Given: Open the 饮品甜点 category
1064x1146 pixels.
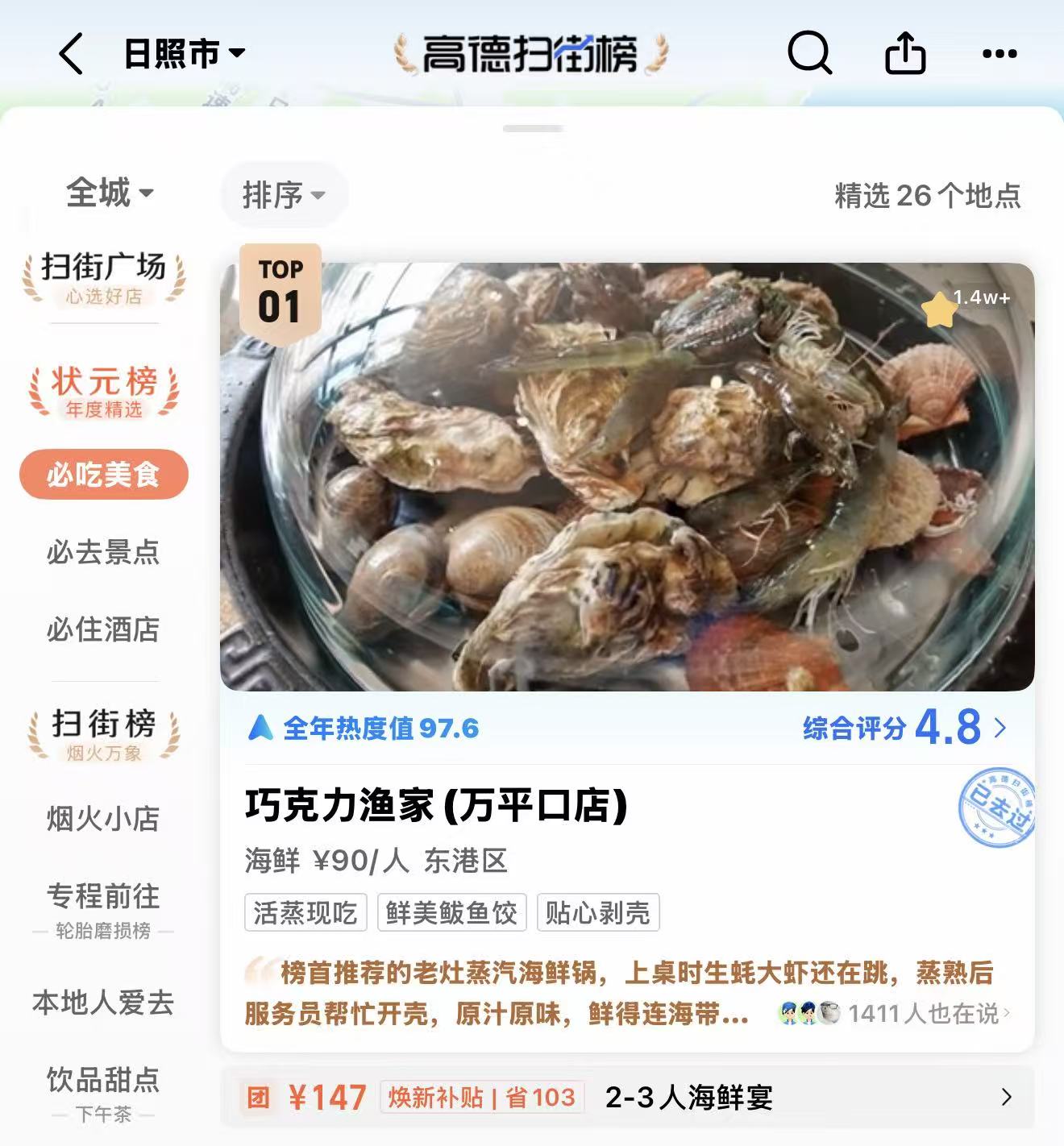Looking at the screenshot, I should point(104,1090).
